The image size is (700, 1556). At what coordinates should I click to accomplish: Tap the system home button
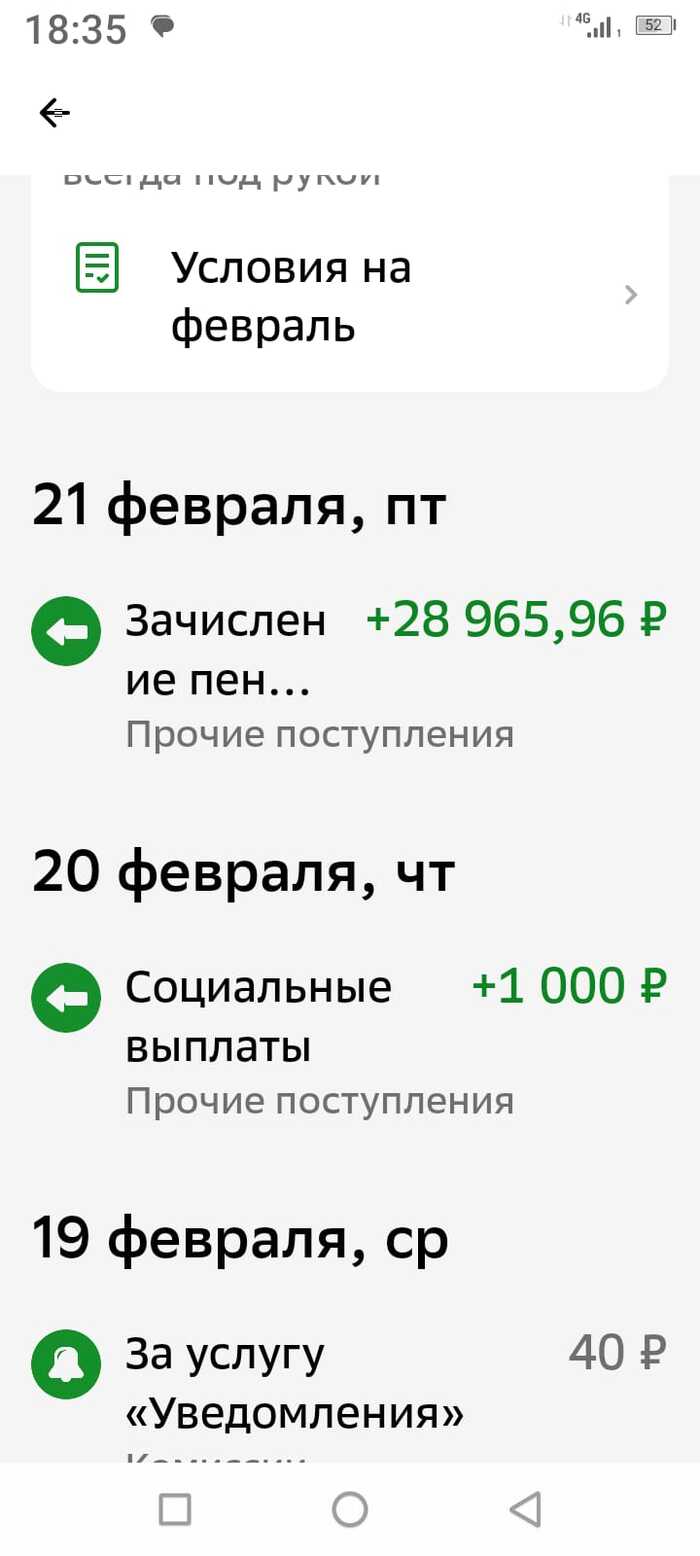click(350, 1509)
